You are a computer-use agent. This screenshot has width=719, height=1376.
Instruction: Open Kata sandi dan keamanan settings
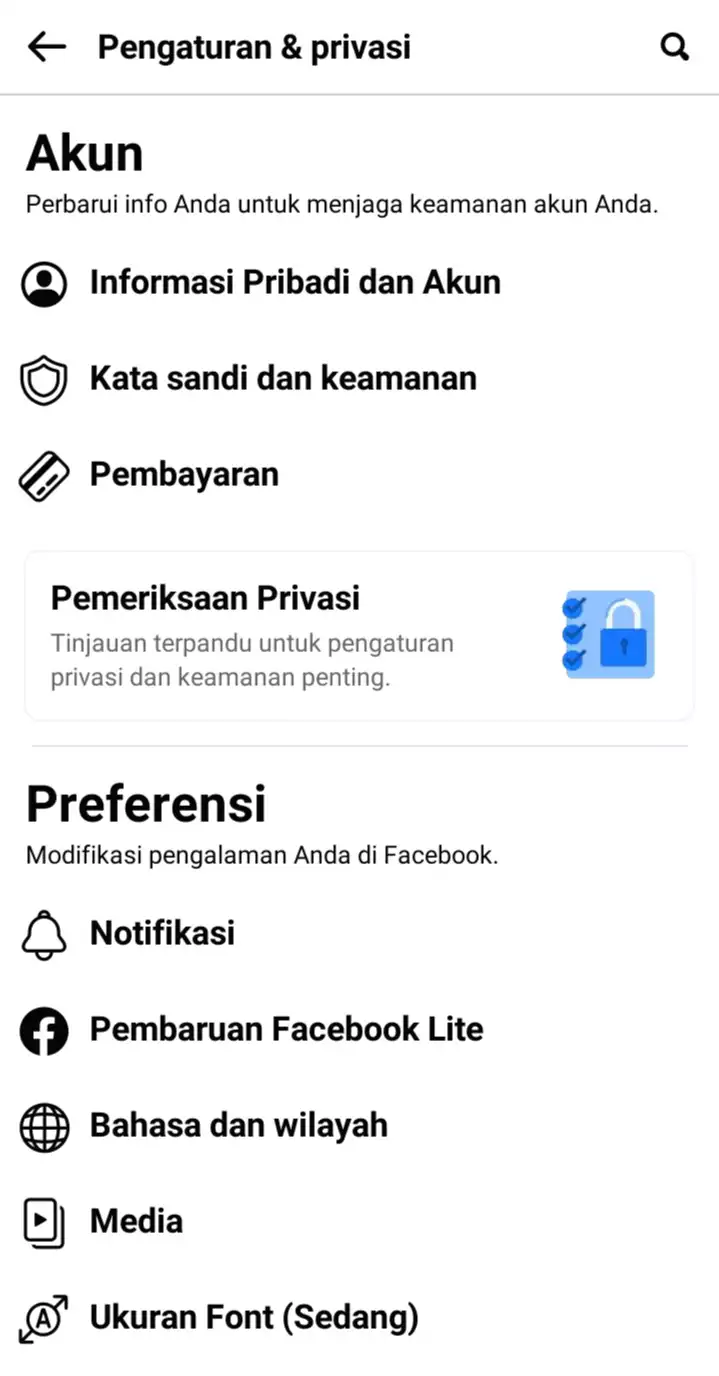pos(283,379)
